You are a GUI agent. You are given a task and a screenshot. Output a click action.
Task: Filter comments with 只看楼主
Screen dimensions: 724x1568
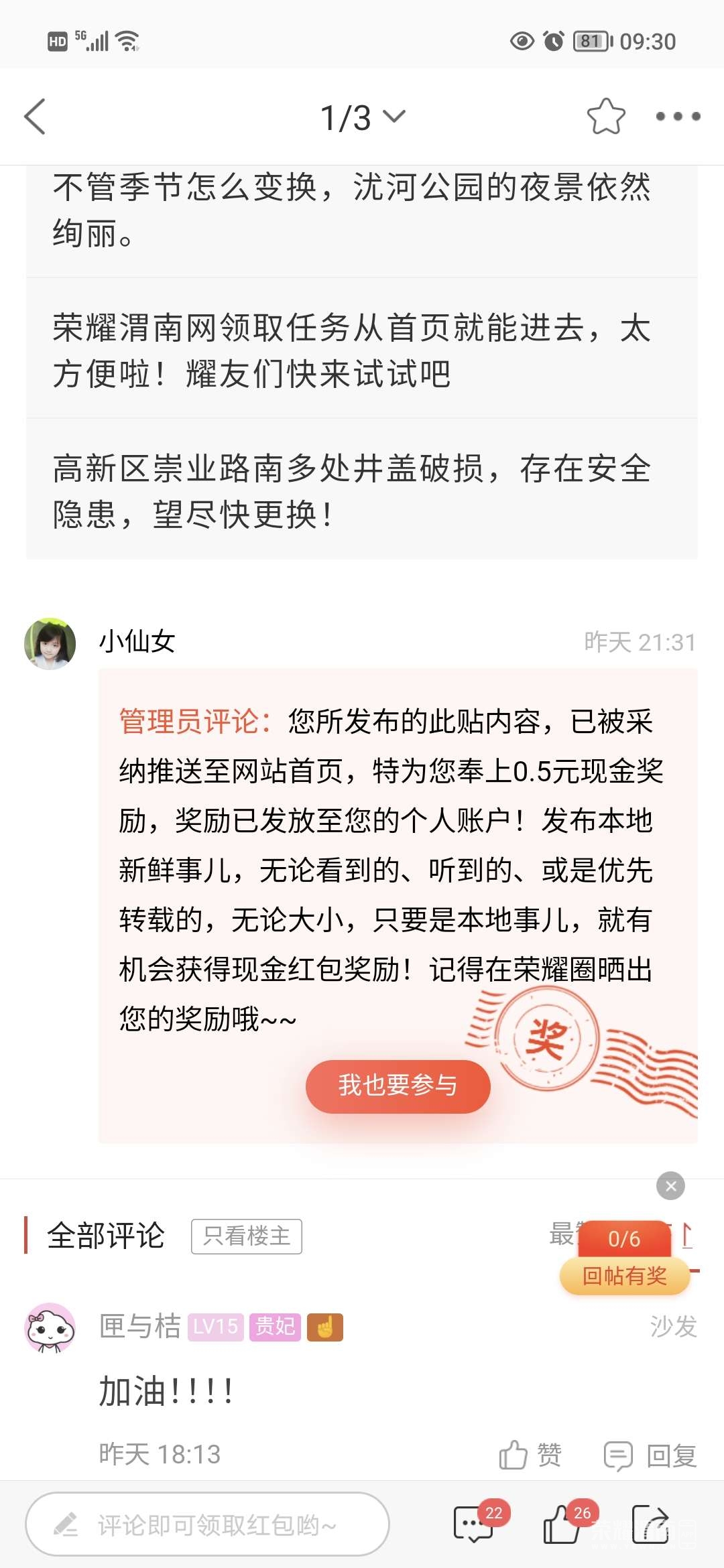click(x=247, y=1236)
